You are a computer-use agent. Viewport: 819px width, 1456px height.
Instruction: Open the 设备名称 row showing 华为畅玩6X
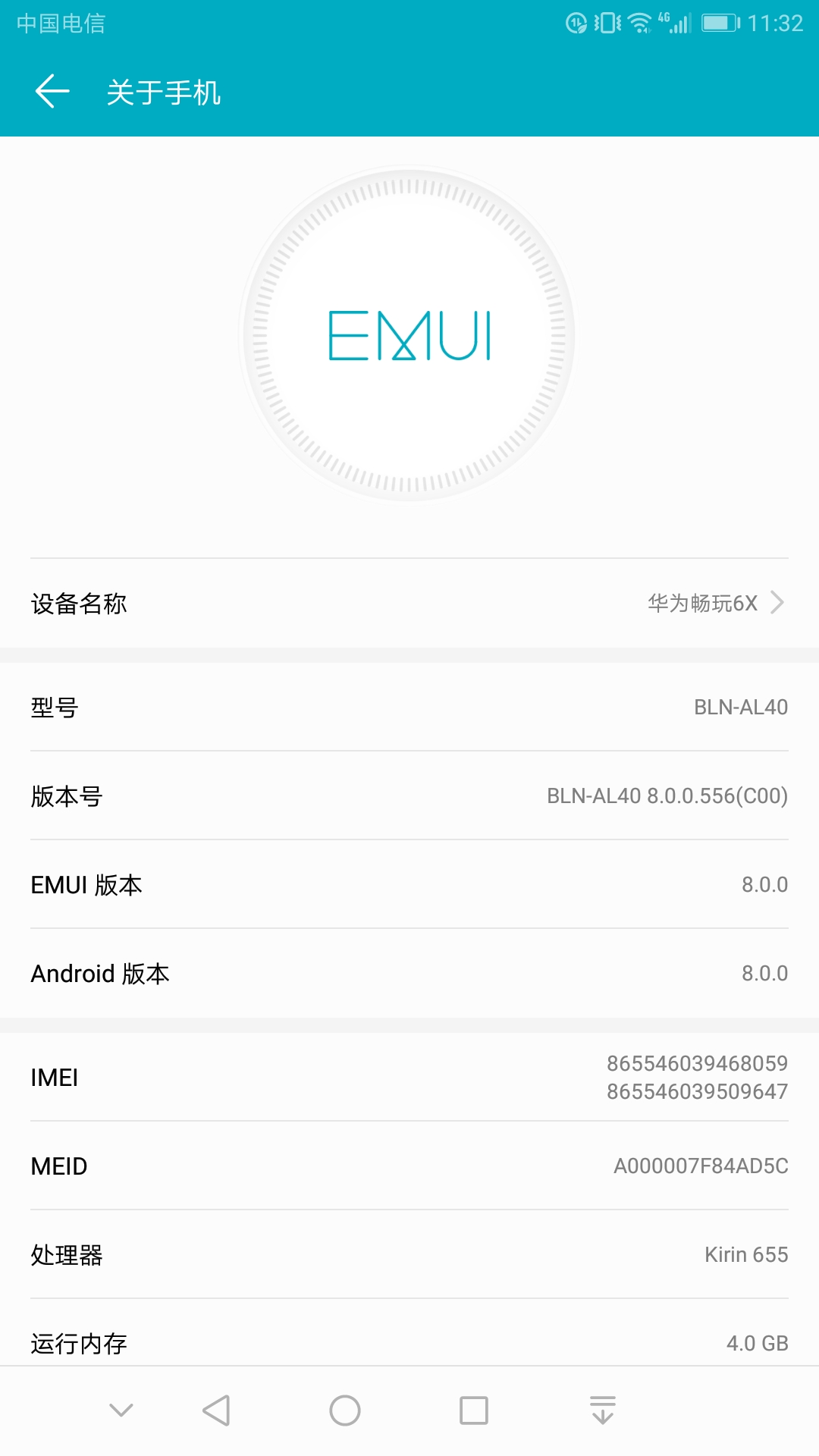point(409,604)
